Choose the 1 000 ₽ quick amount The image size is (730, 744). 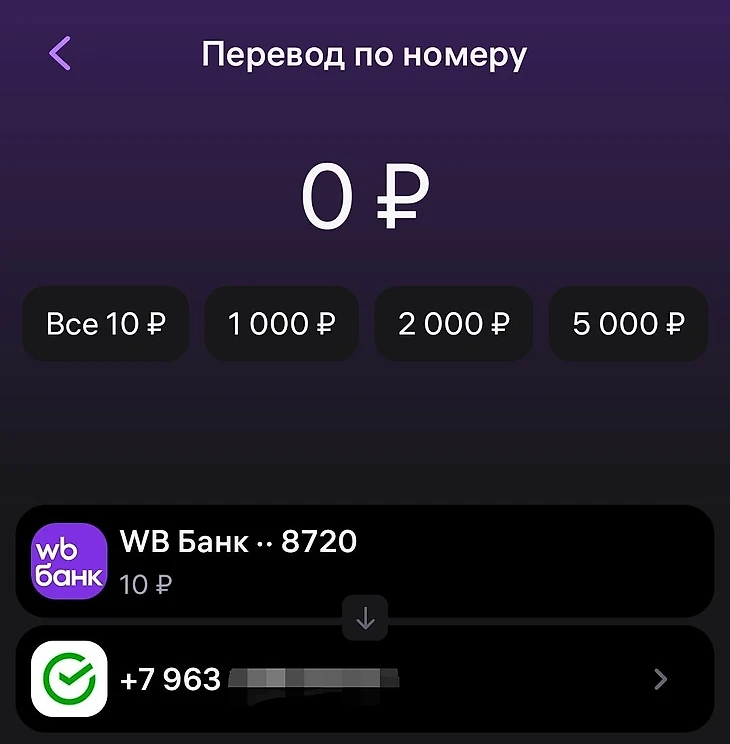(x=282, y=324)
